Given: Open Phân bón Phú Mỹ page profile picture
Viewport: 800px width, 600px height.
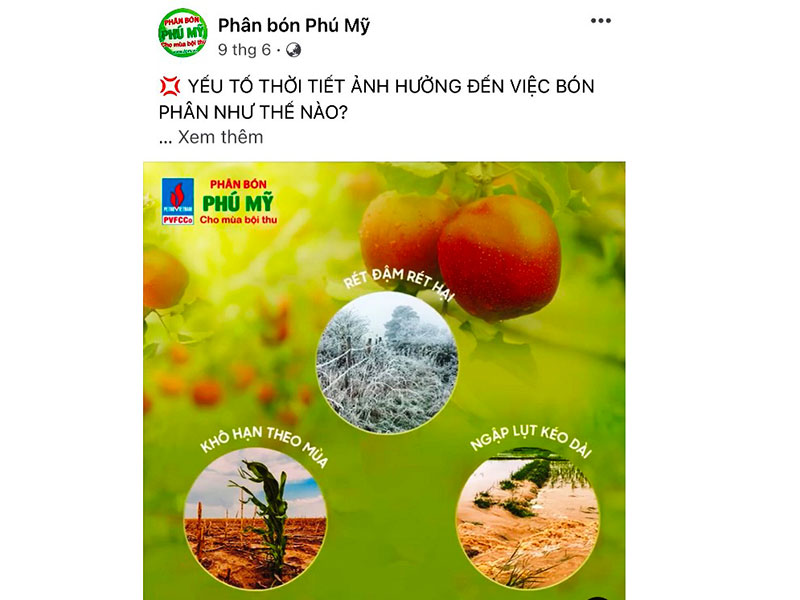Looking at the screenshot, I should tap(182, 33).
